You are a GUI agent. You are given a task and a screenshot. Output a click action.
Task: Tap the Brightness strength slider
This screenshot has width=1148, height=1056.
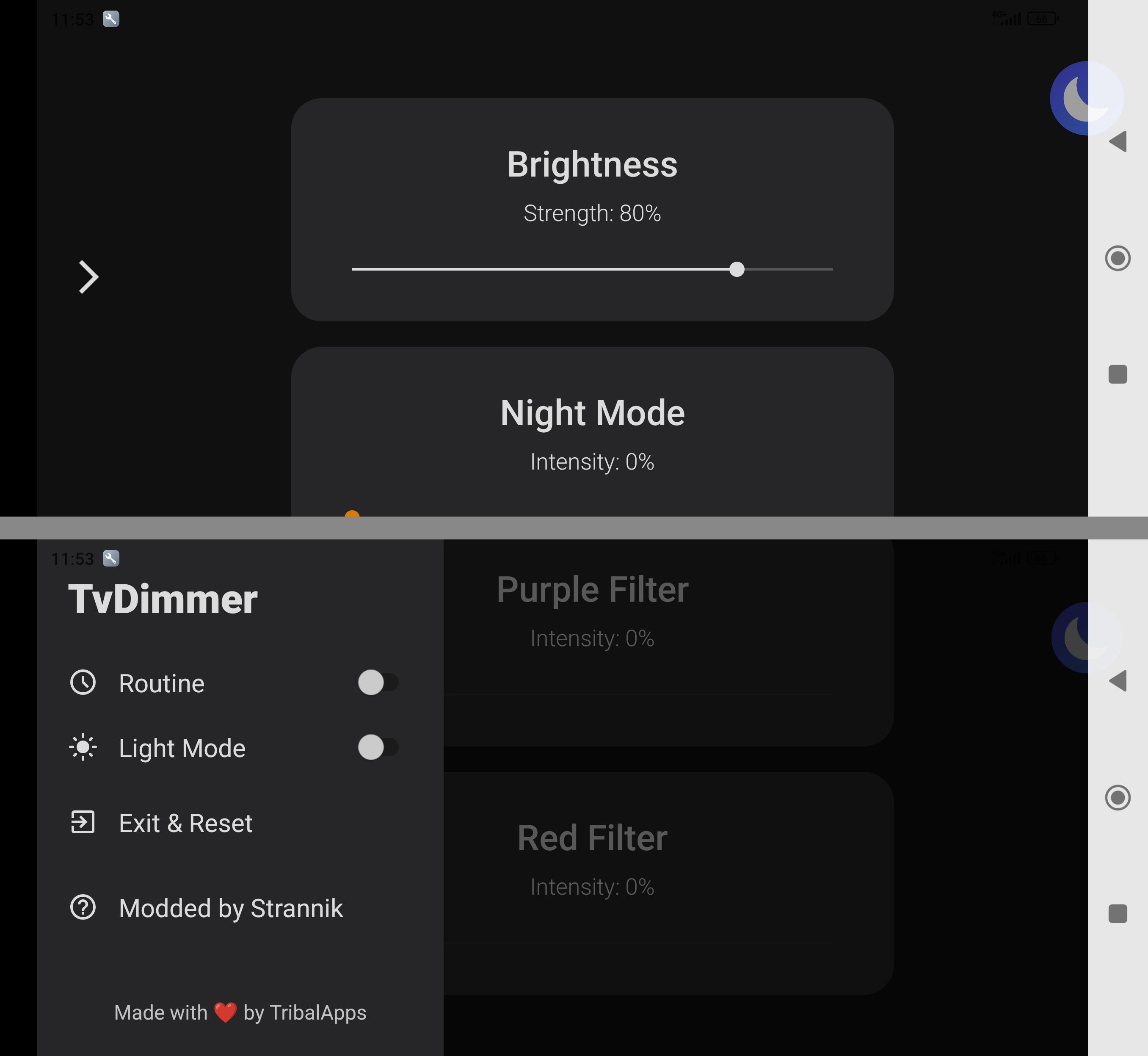592,269
